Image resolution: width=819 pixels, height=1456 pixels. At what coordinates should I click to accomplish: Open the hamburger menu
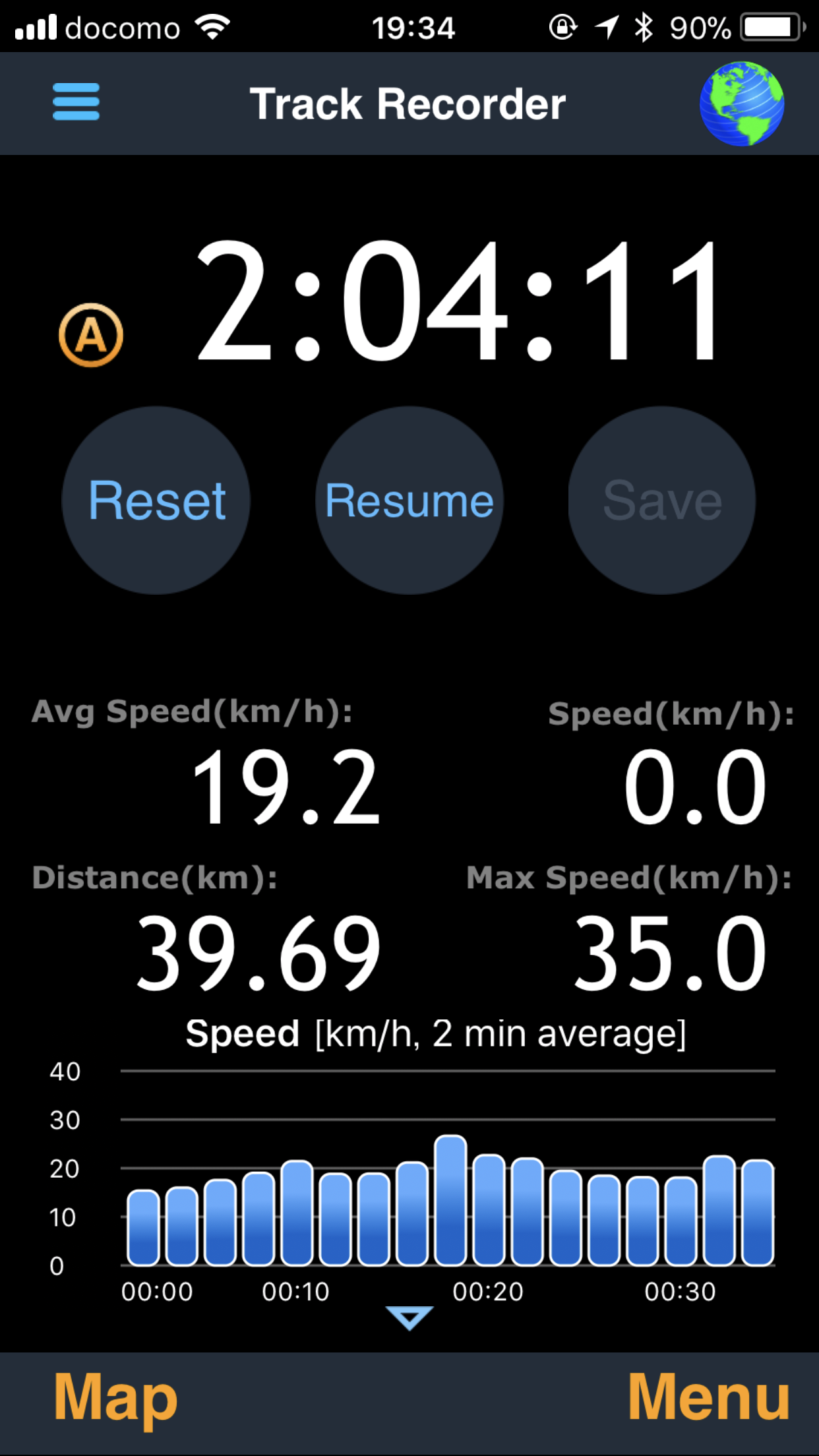pyautogui.click(x=76, y=102)
